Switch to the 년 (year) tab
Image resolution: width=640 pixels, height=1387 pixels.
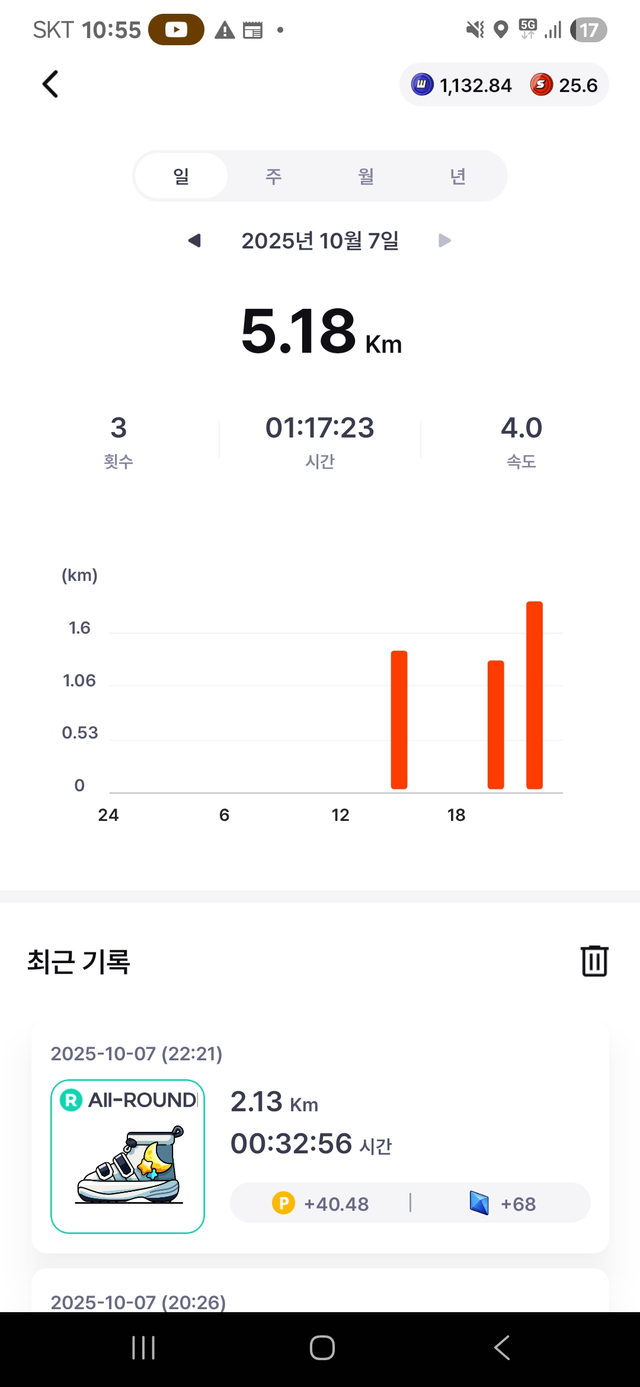coord(458,177)
